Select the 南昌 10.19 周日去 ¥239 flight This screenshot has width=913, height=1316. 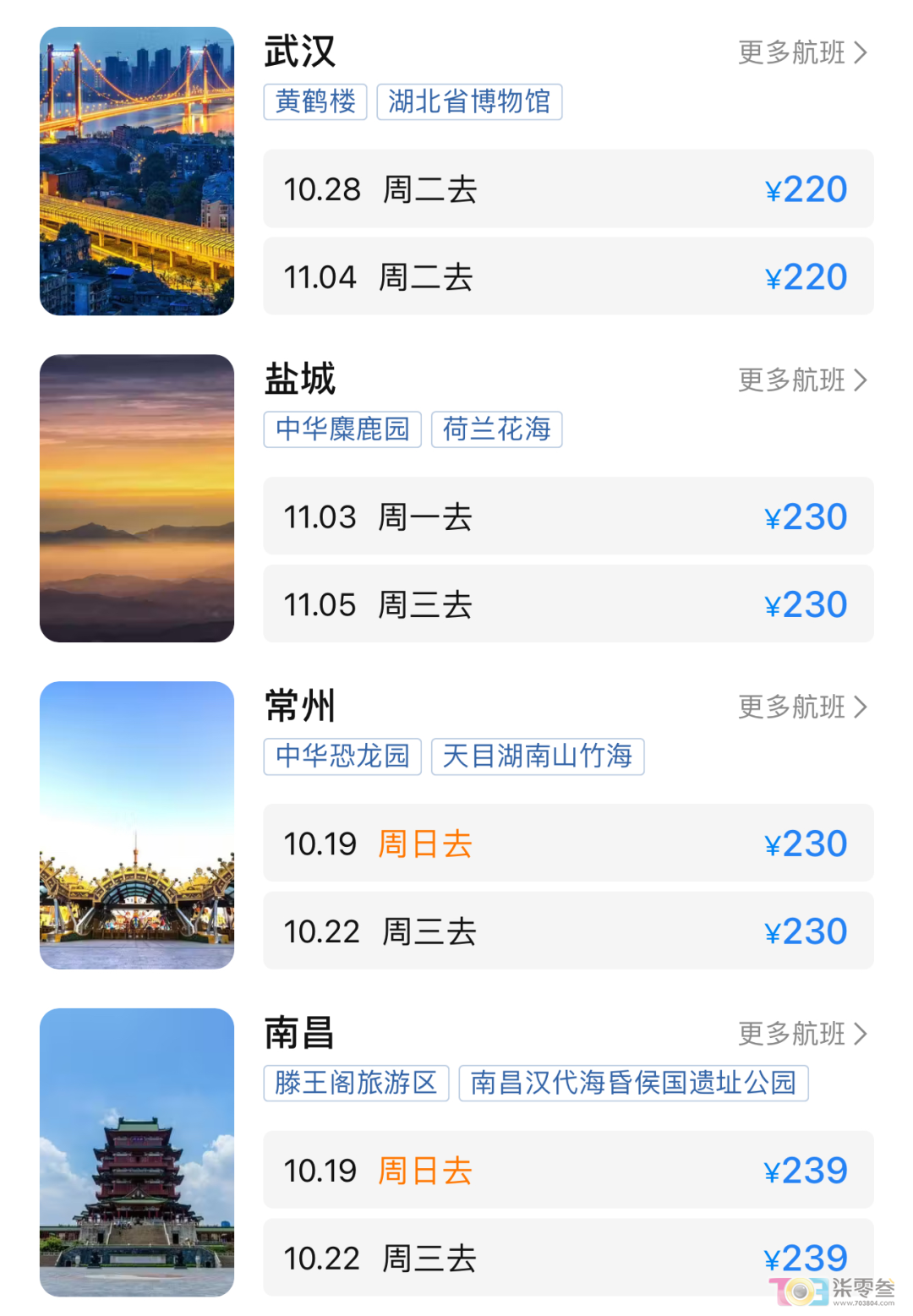568,1171
